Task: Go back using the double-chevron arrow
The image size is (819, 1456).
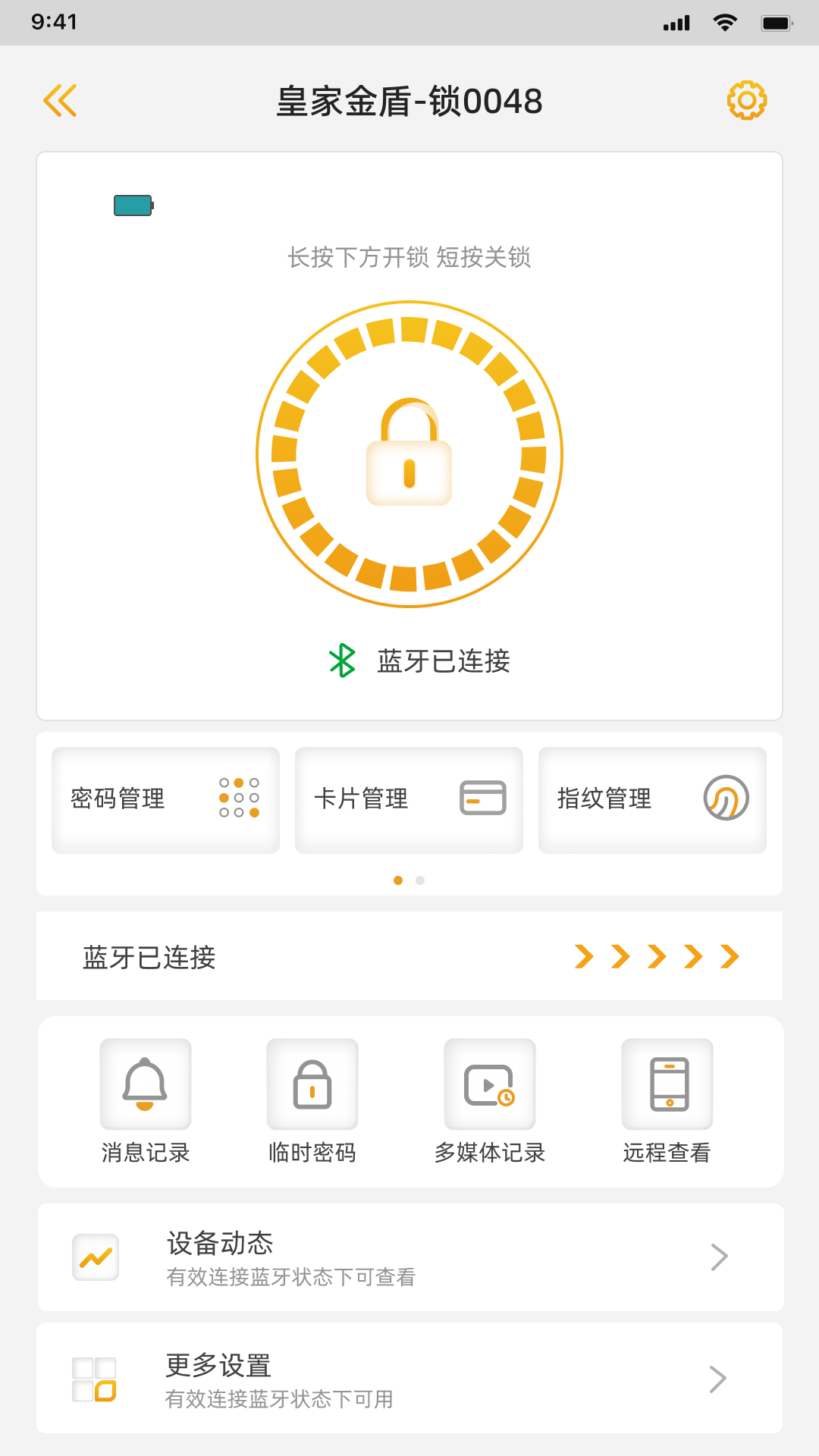Action: click(61, 99)
